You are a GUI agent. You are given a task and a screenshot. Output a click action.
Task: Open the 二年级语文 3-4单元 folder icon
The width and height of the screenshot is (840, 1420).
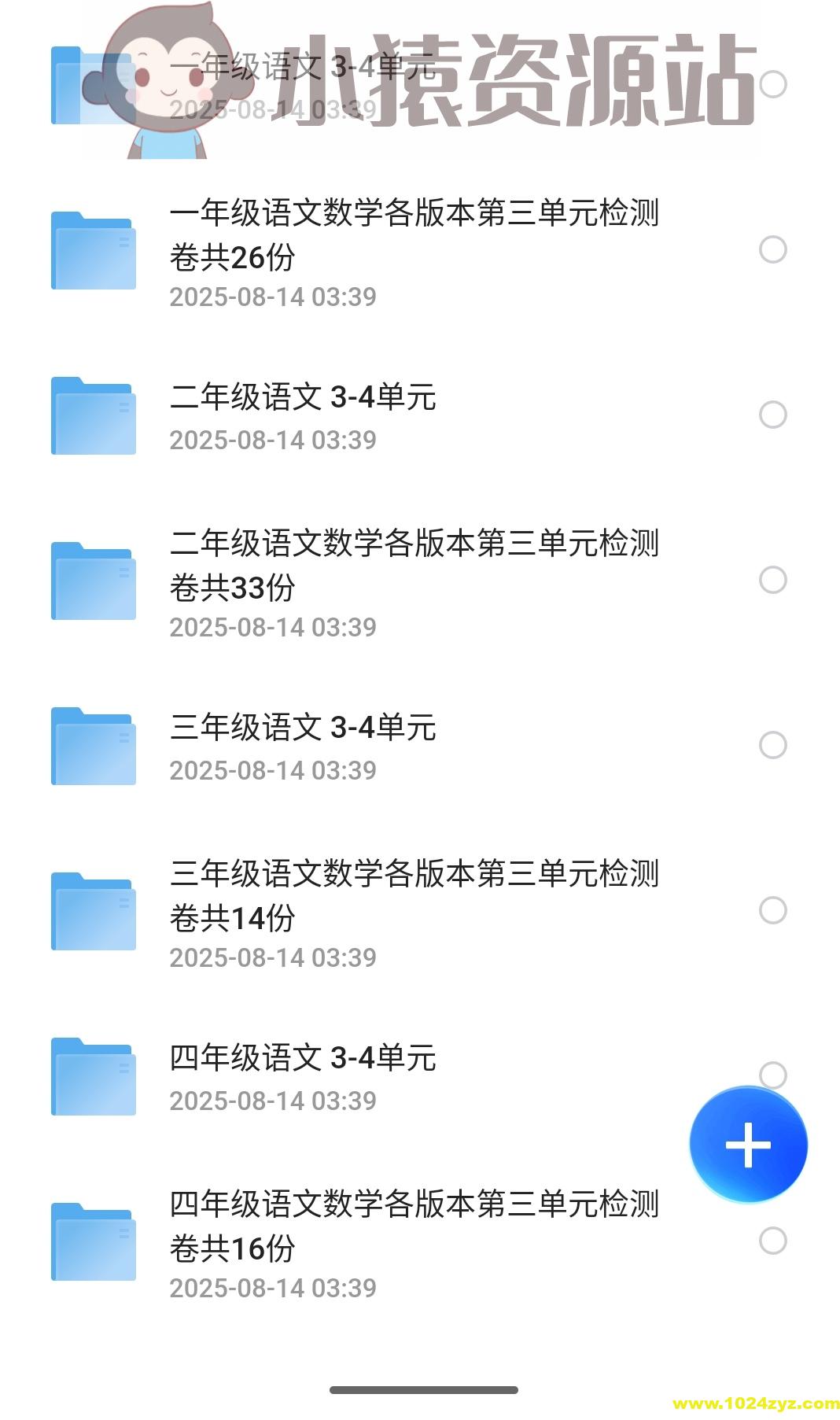pyautogui.click(x=92, y=415)
